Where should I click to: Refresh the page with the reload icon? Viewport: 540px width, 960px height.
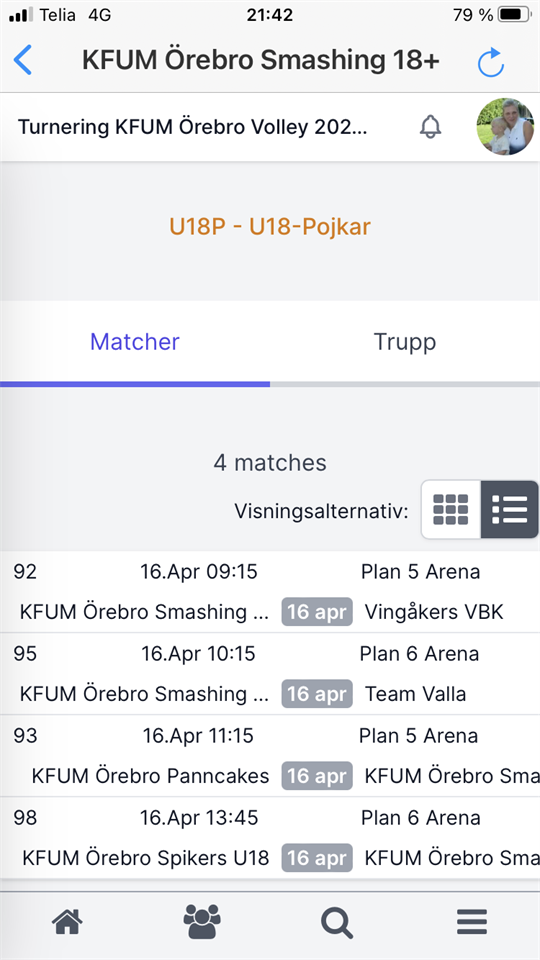pos(490,61)
